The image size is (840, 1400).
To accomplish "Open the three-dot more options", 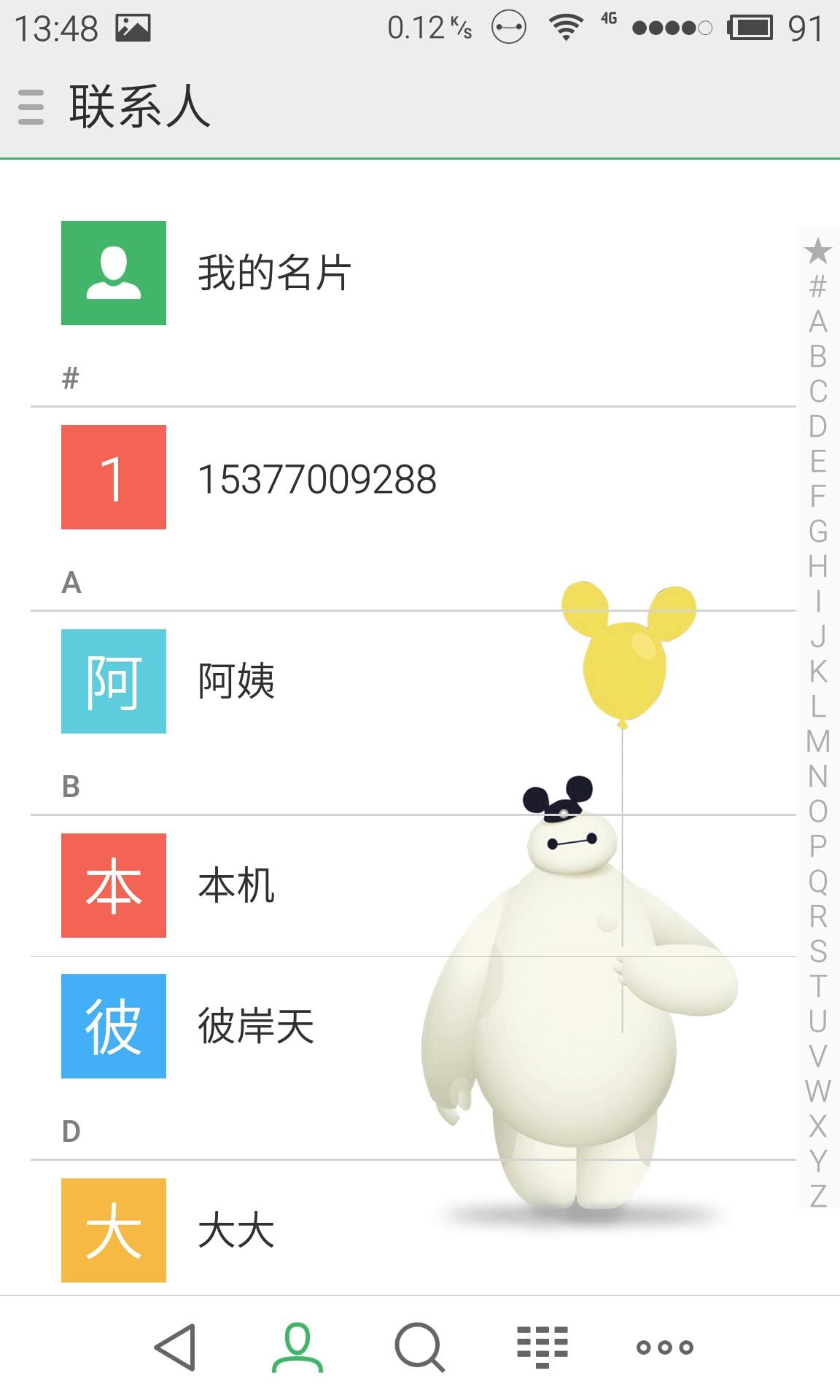I will coord(665,1347).
